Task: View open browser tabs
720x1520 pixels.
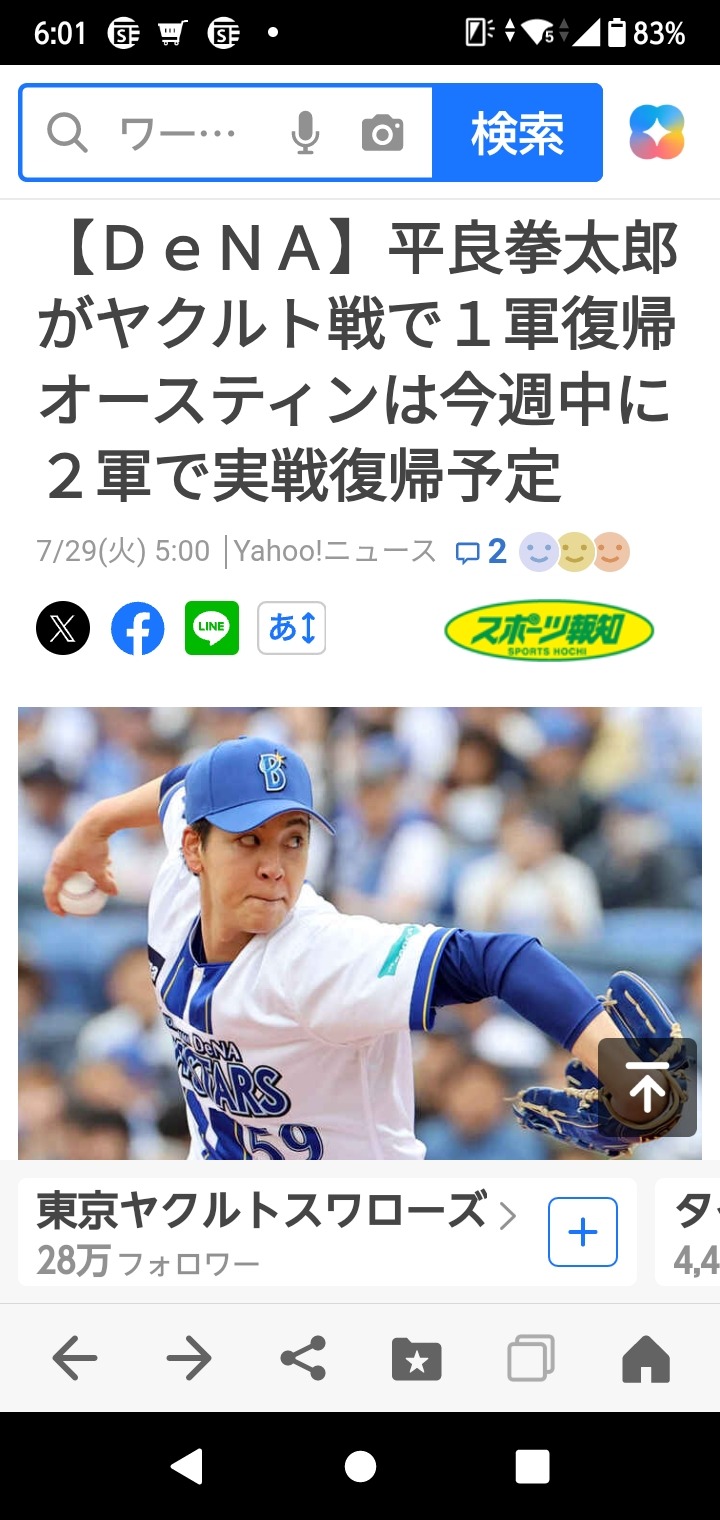Action: [x=531, y=1358]
